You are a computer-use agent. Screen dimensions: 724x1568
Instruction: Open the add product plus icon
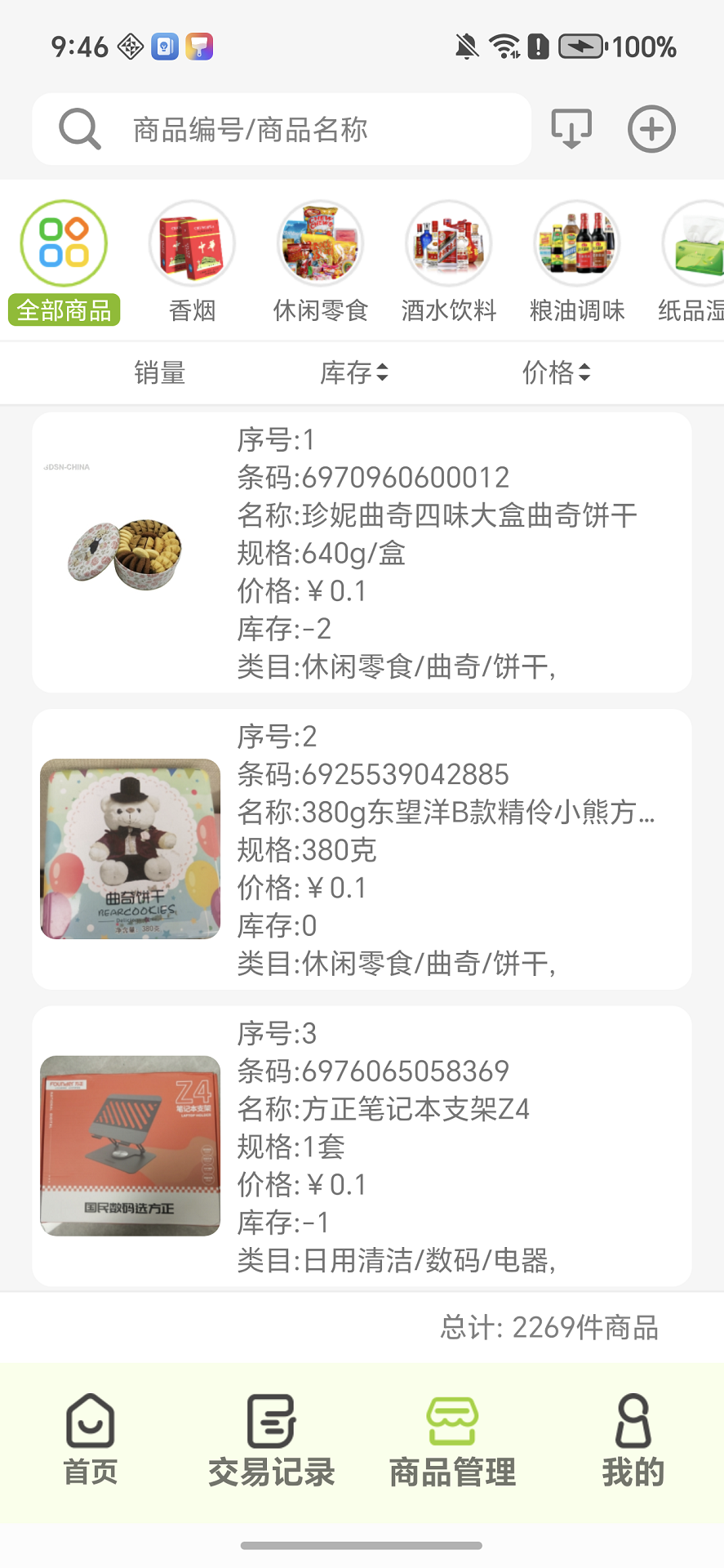click(x=651, y=129)
